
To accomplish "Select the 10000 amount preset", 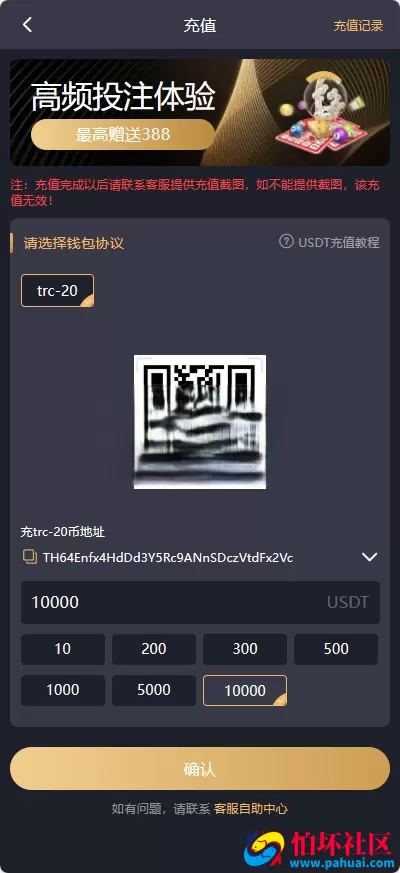I will pyautogui.click(x=245, y=690).
